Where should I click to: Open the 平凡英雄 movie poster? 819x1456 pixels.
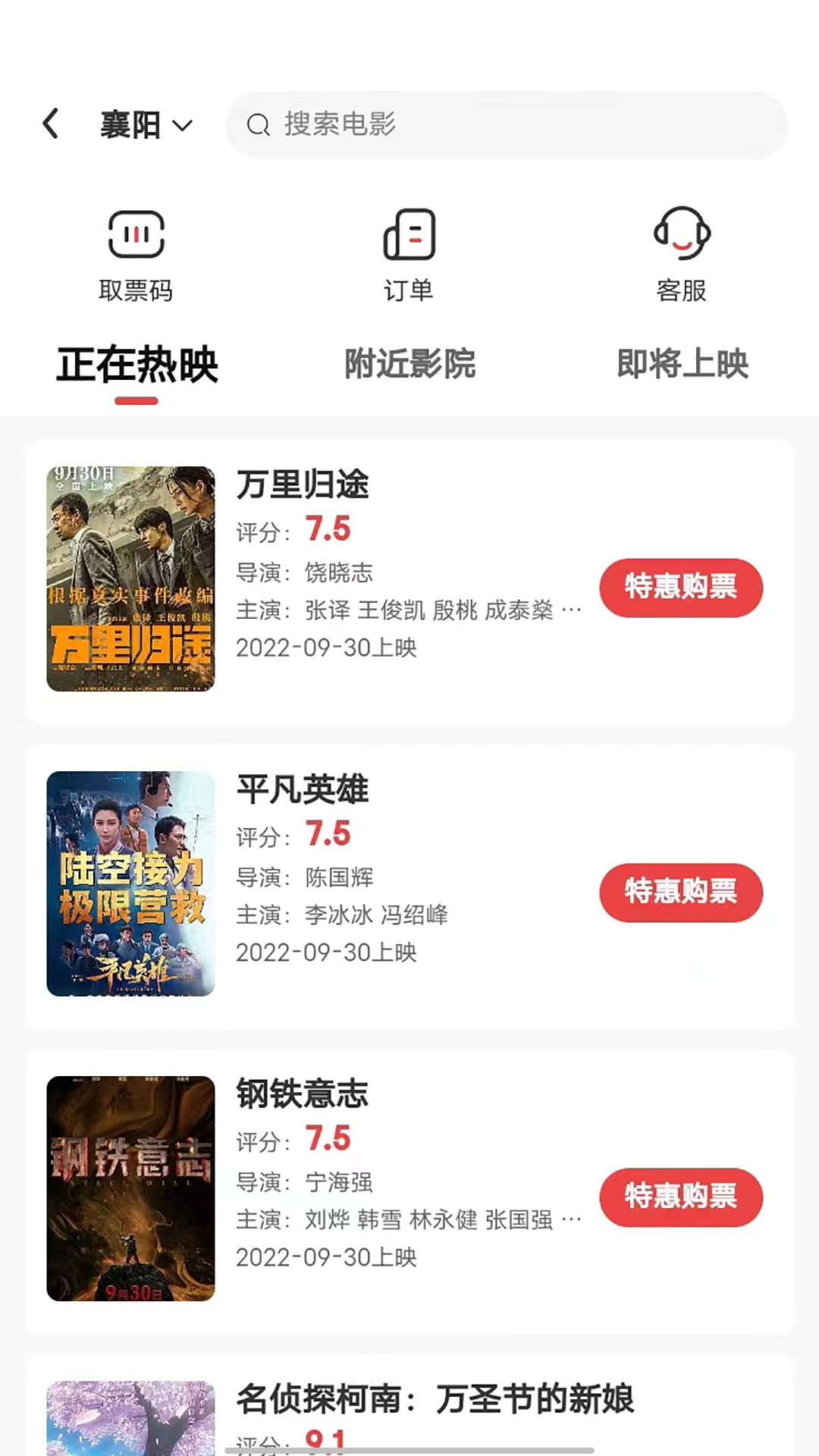(130, 883)
